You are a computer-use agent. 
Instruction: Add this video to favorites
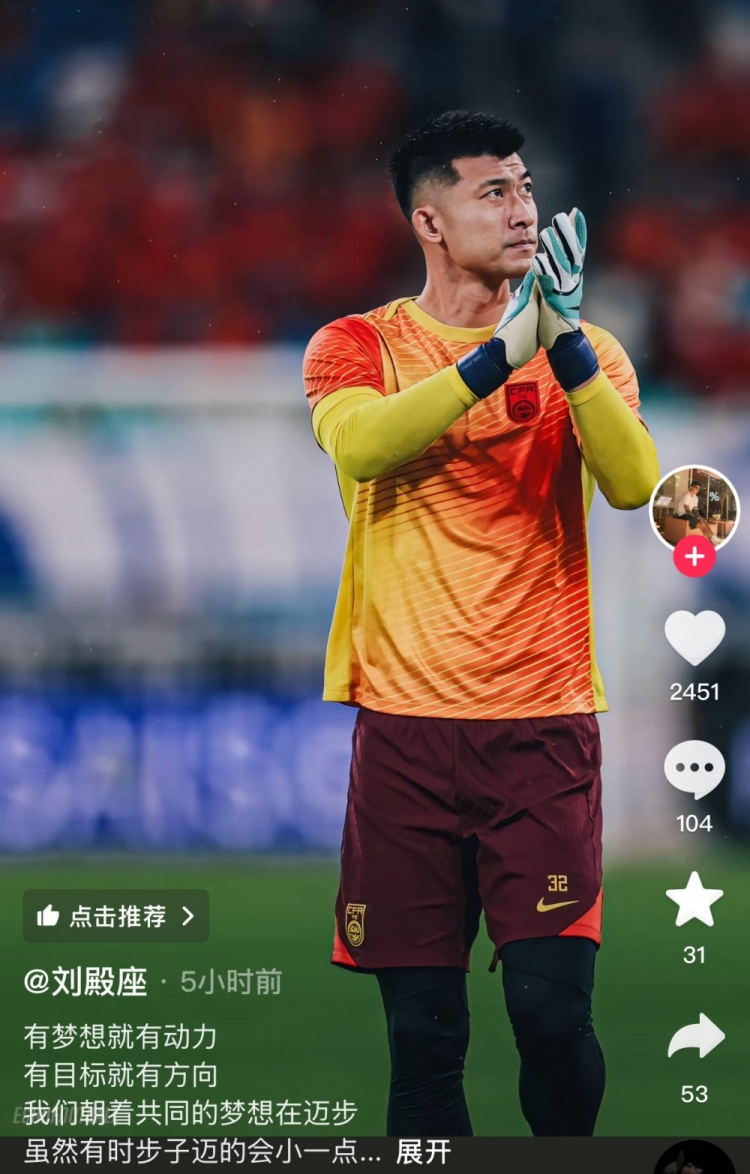click(x=694, y=900)
